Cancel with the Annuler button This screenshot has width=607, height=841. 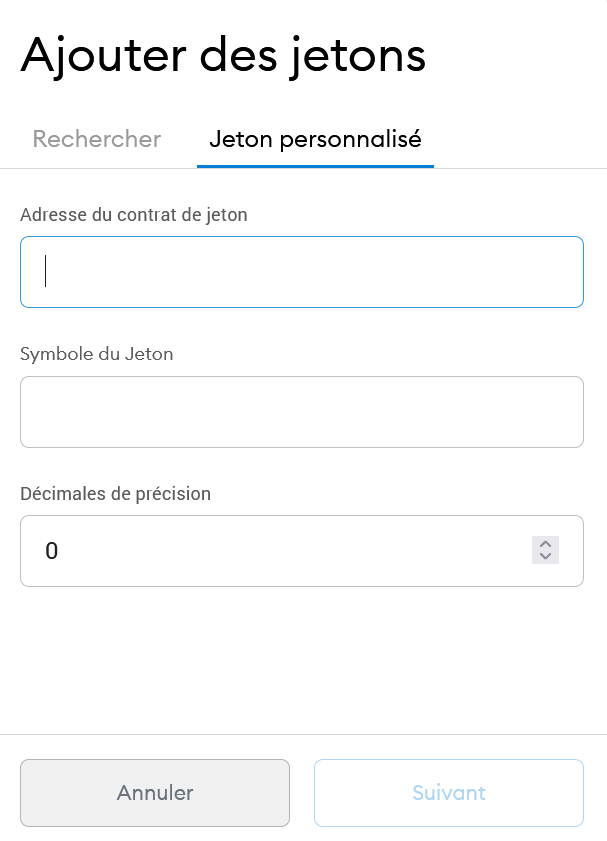point(155,793)
